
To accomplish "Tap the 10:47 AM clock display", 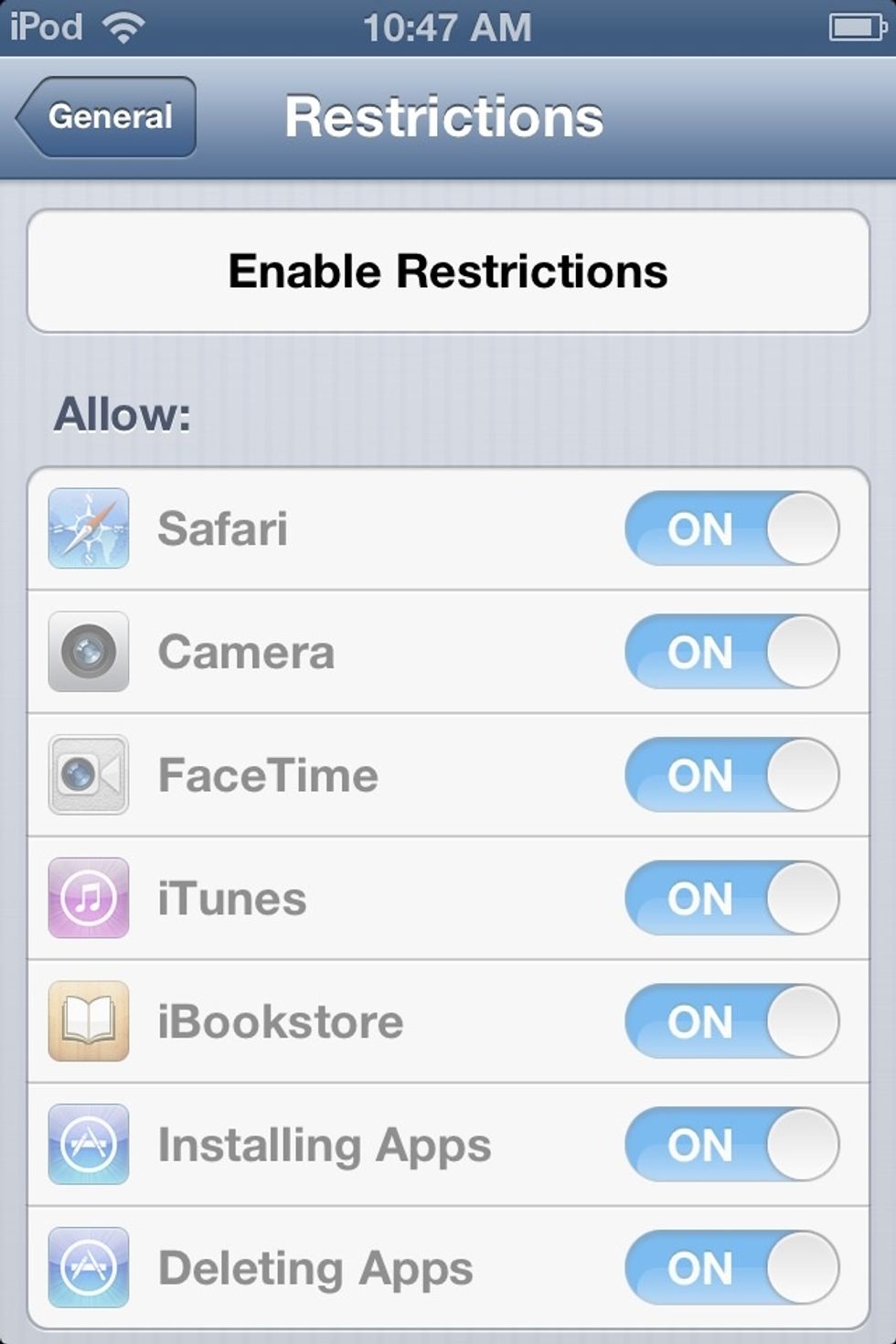I will coord(448,26).
